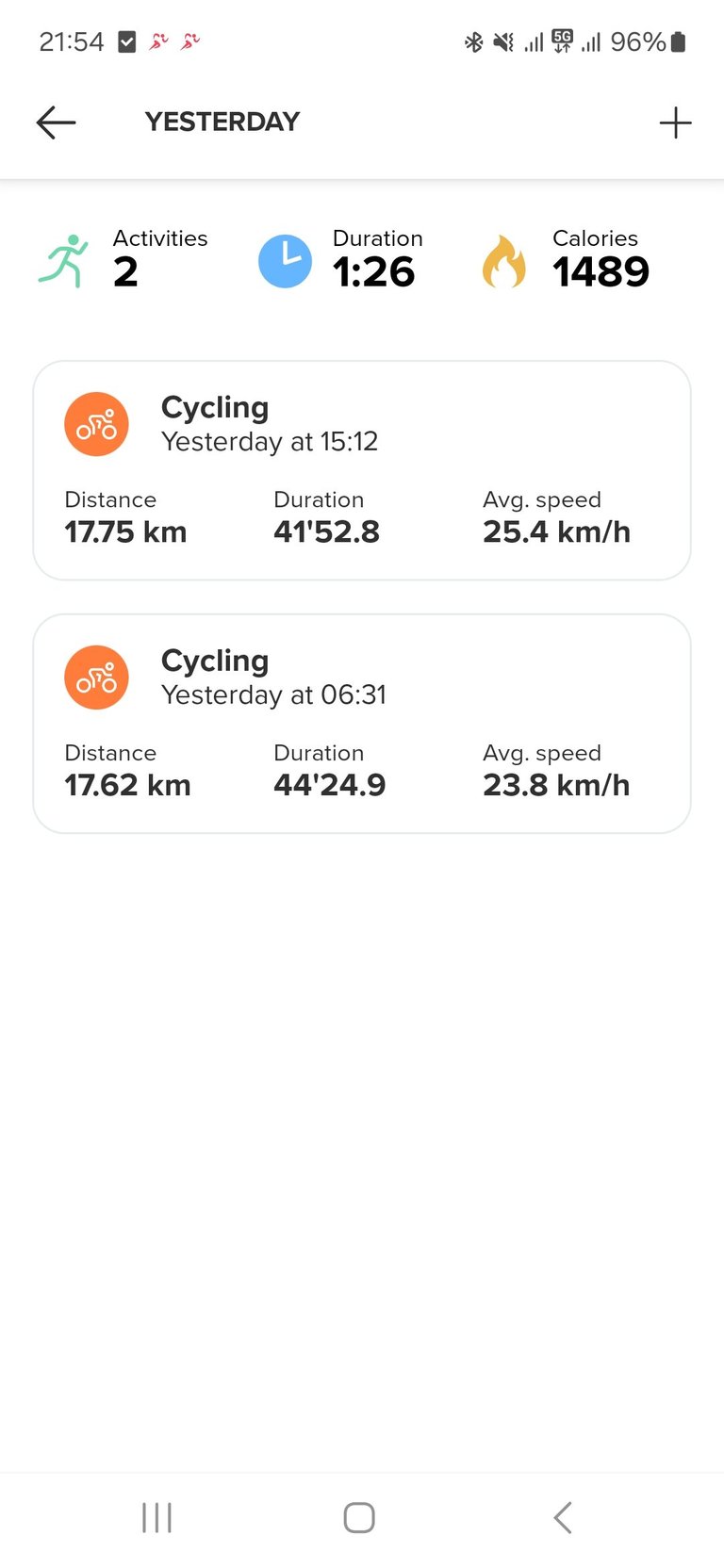Add a new activity with the plus icon

point(675,122)
